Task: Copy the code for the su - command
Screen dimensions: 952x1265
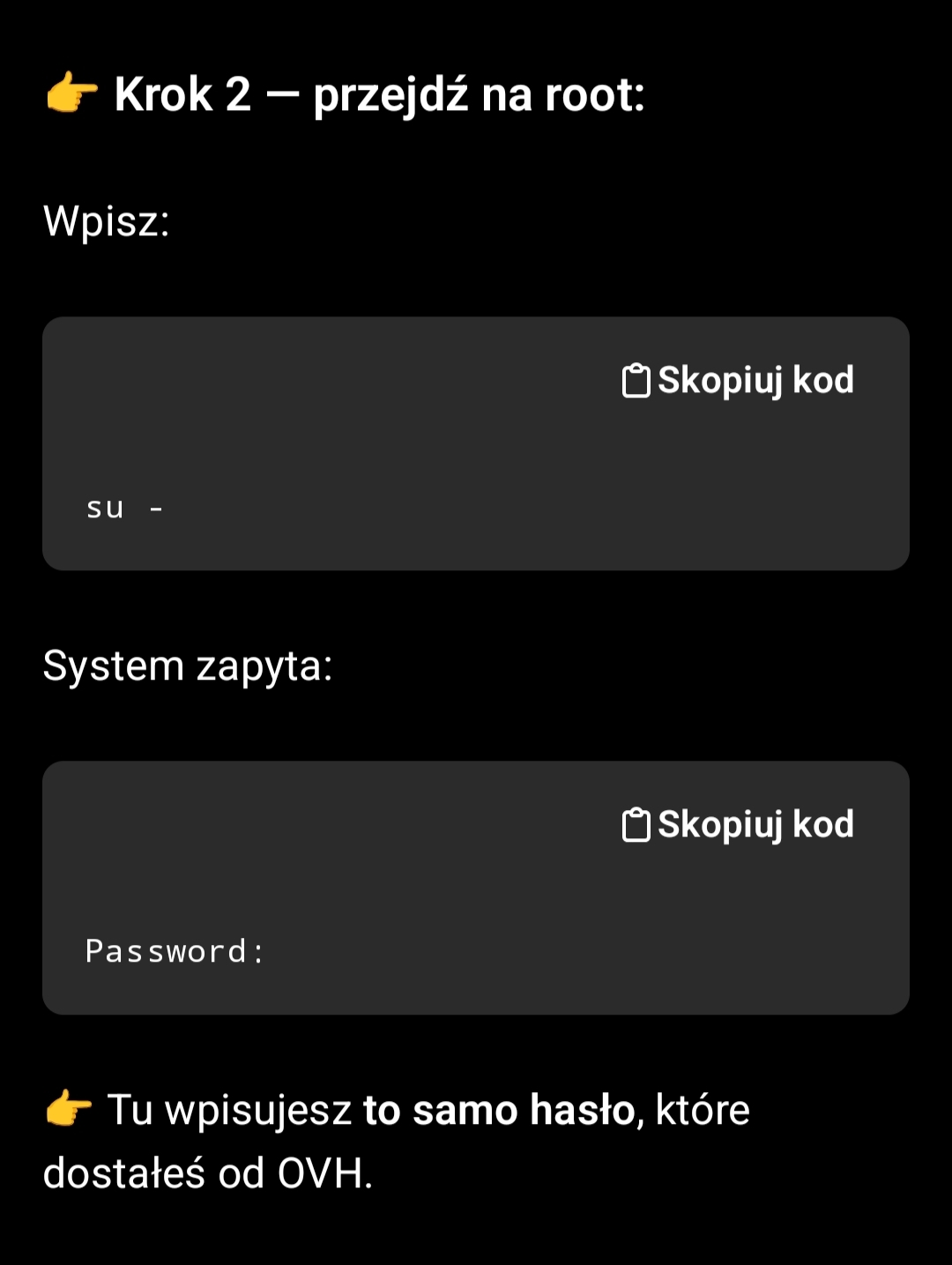Action: 738,381
